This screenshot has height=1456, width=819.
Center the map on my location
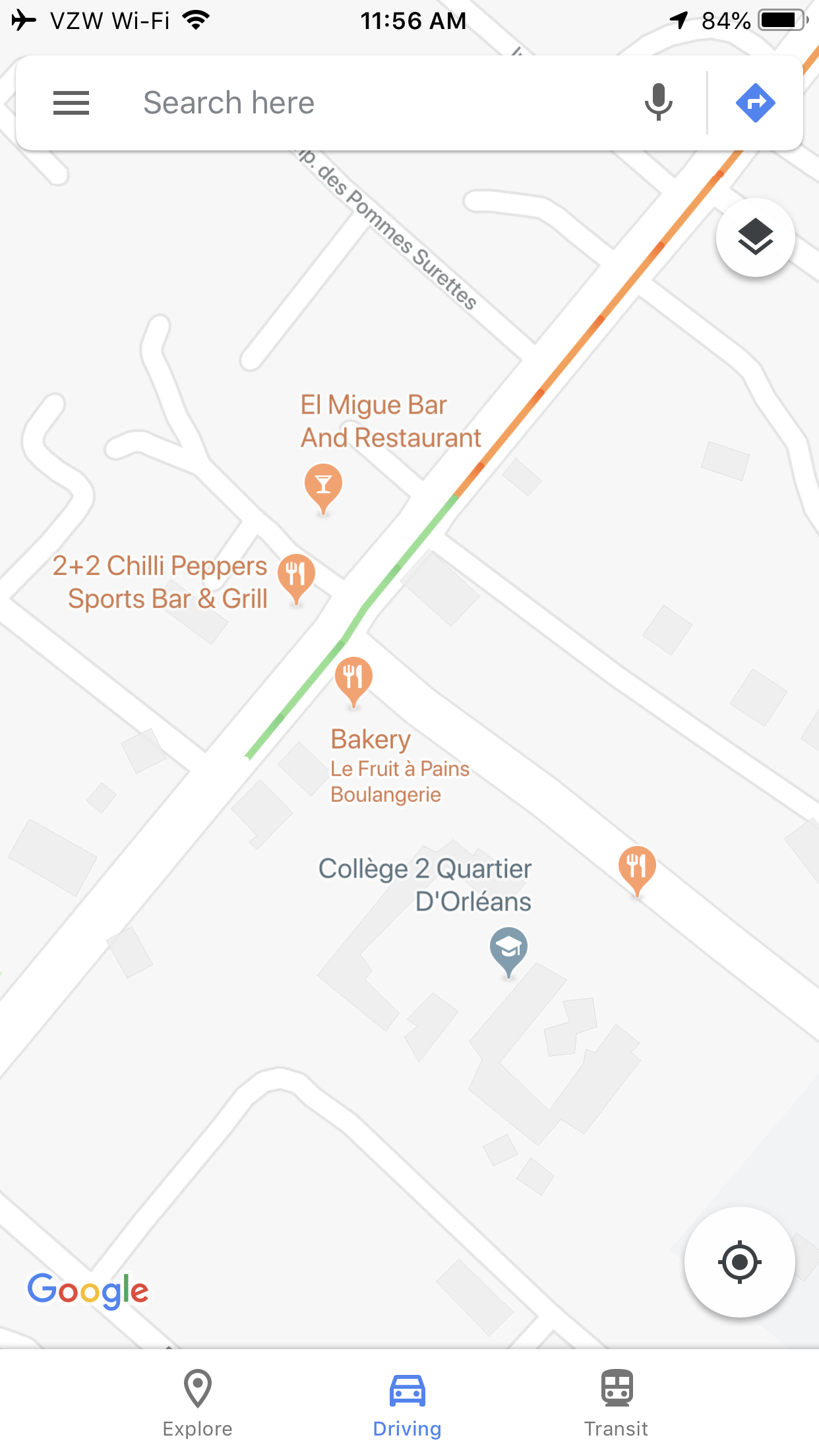[x=739, y=1262]
